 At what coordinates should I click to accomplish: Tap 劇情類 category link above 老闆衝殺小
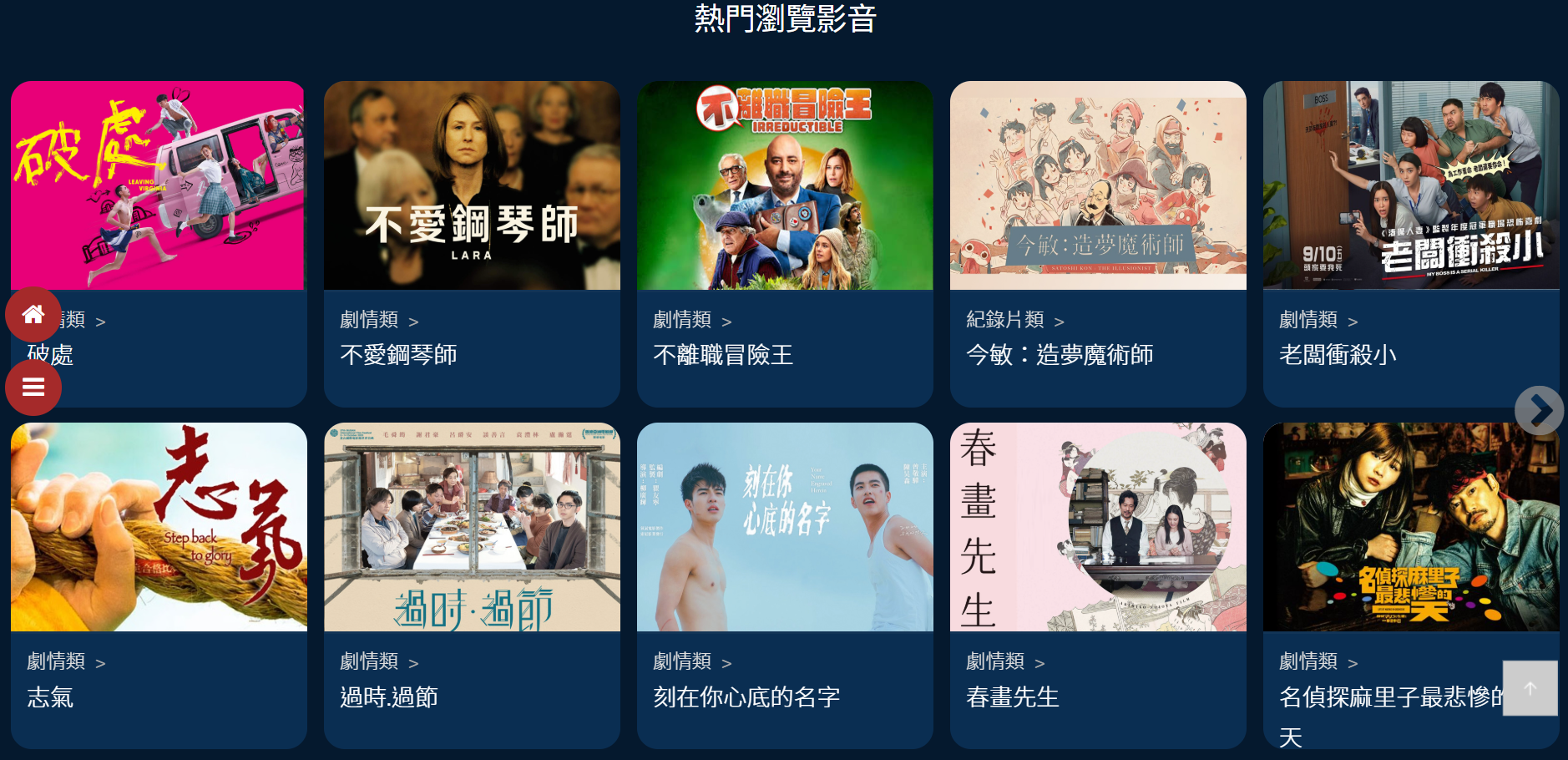tap(1308, 320)
